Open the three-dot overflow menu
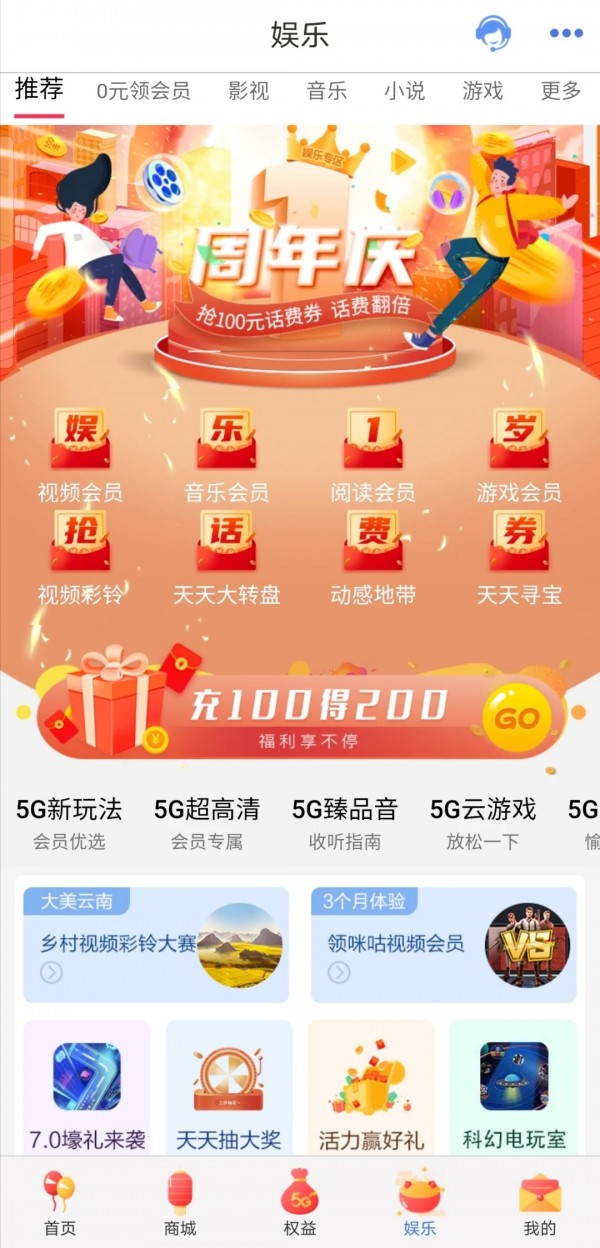600x1248 pixels. click(566, 34)
